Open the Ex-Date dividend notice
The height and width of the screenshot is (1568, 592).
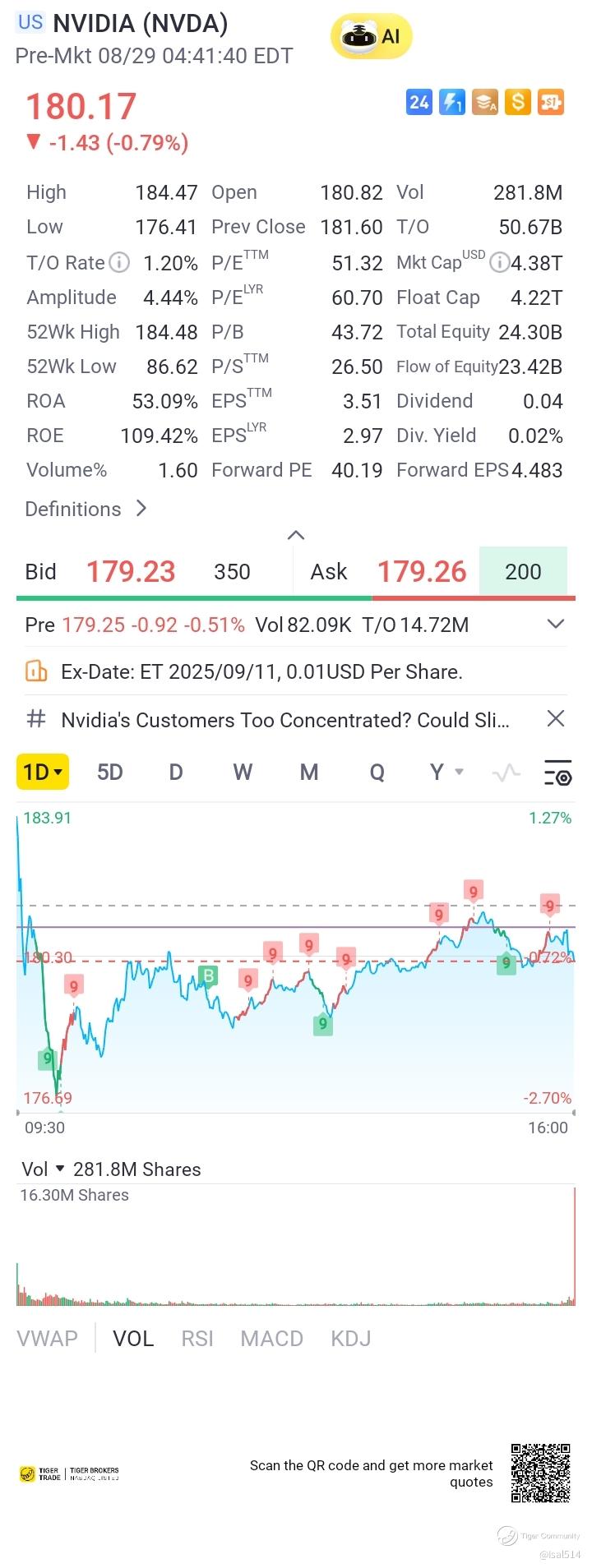261,671
